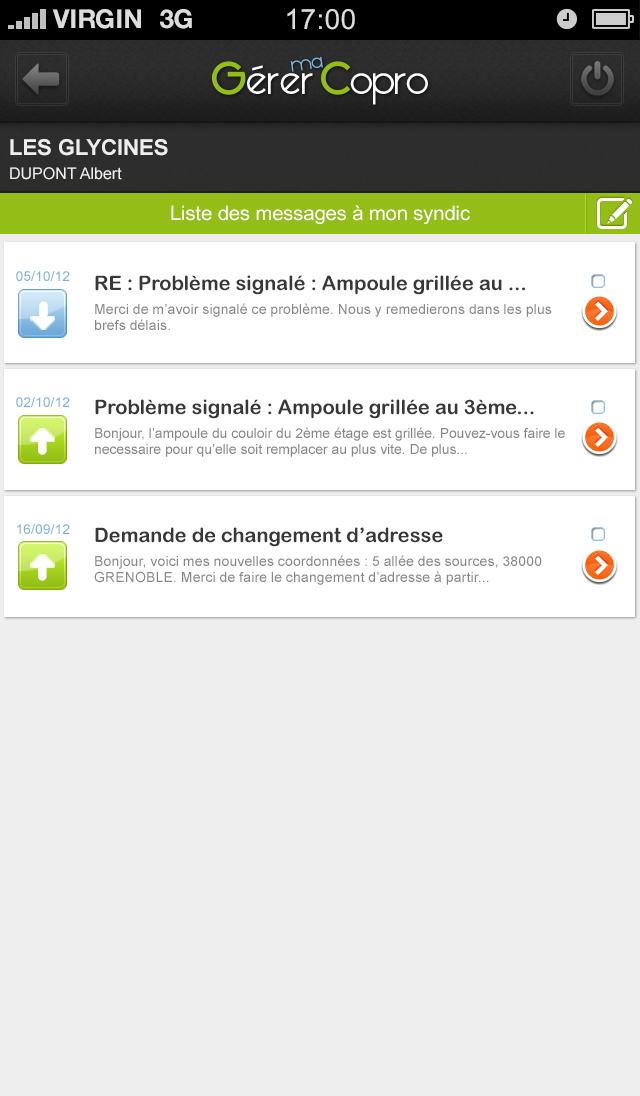The image size is (640, 1096).
Task: Compose a new message to syndic
Action: click(x=614, y=214)
